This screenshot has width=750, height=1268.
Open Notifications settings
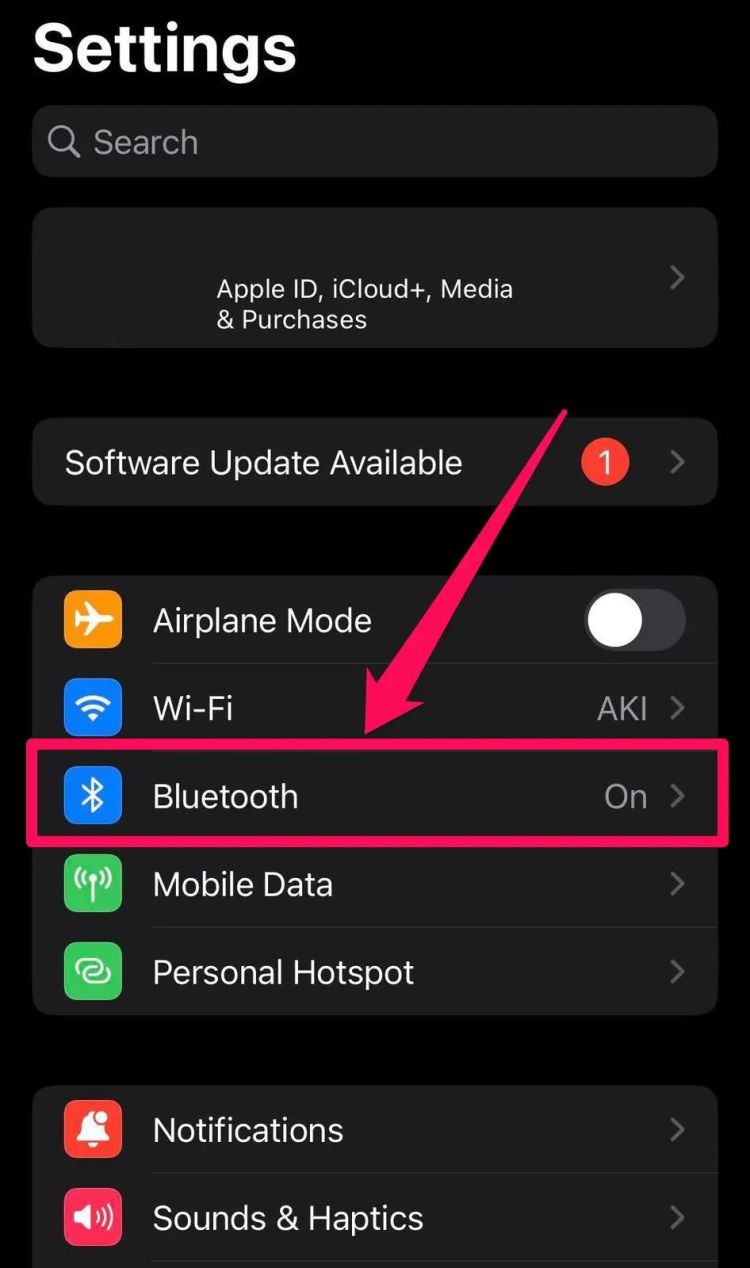point(374,1130)
